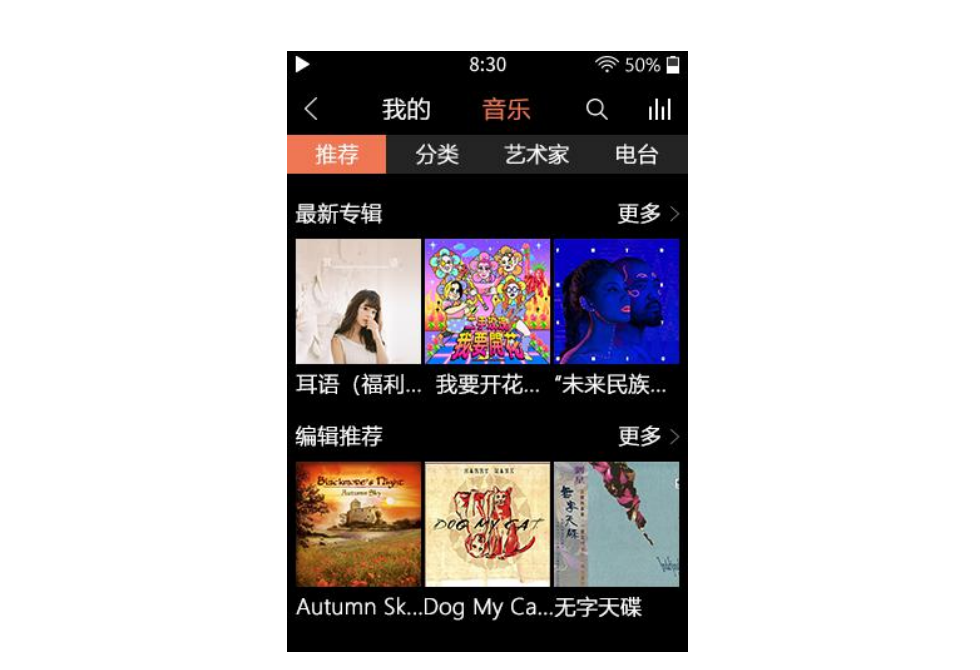Go back using the arrow icon
The width and height of the screenshot is (980, 670).
tap(311, 109)
